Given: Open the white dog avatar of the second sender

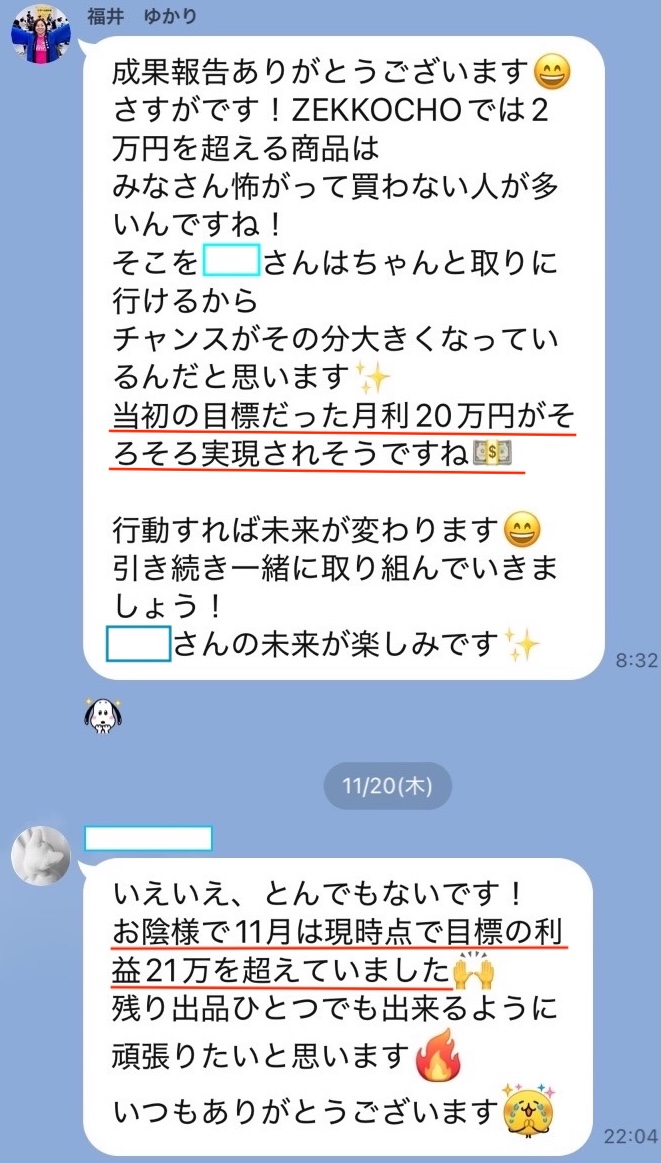Looking at the screenshot, I should [40, 856].
